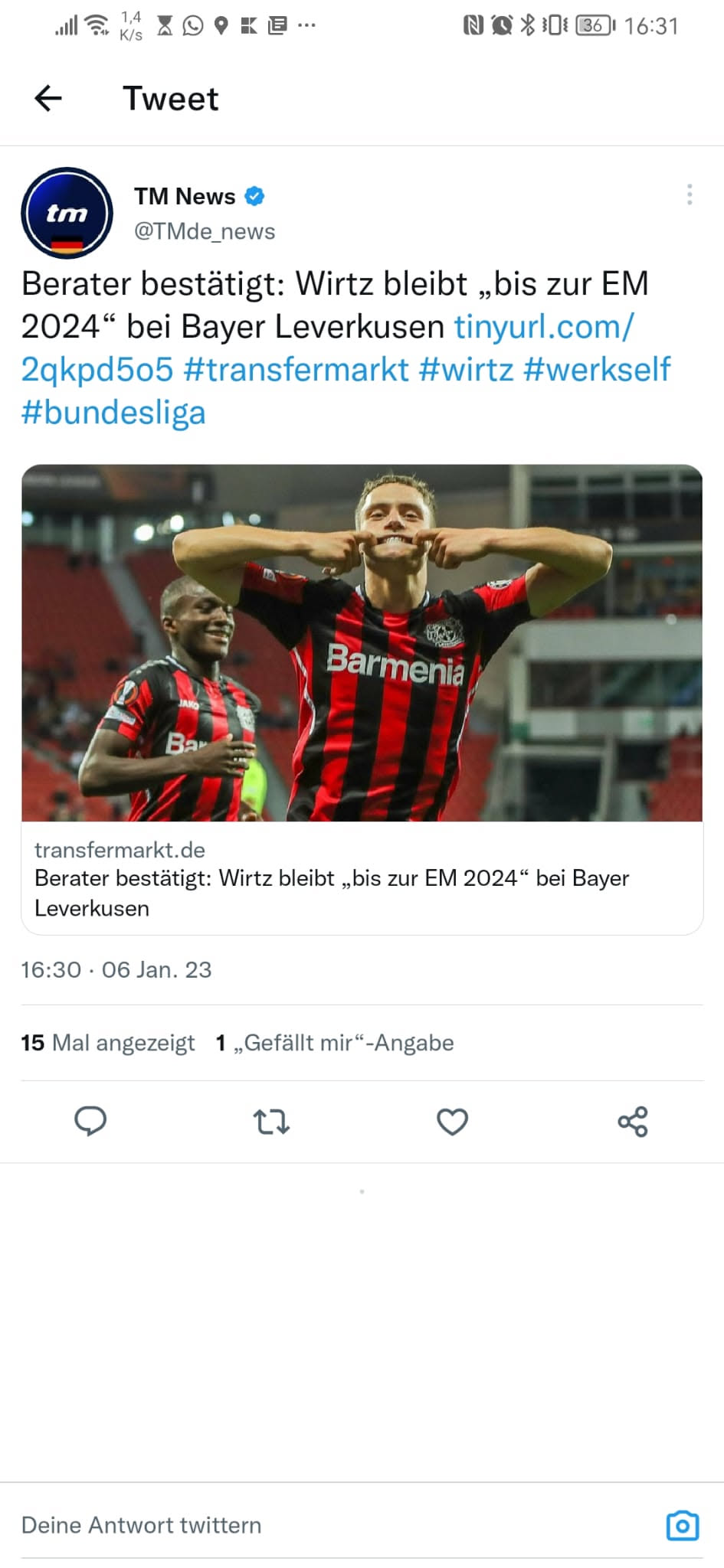Viewport: 724px width, 1568px height.
Task: Share the tweet
Action: click(x=633, y=1122)
